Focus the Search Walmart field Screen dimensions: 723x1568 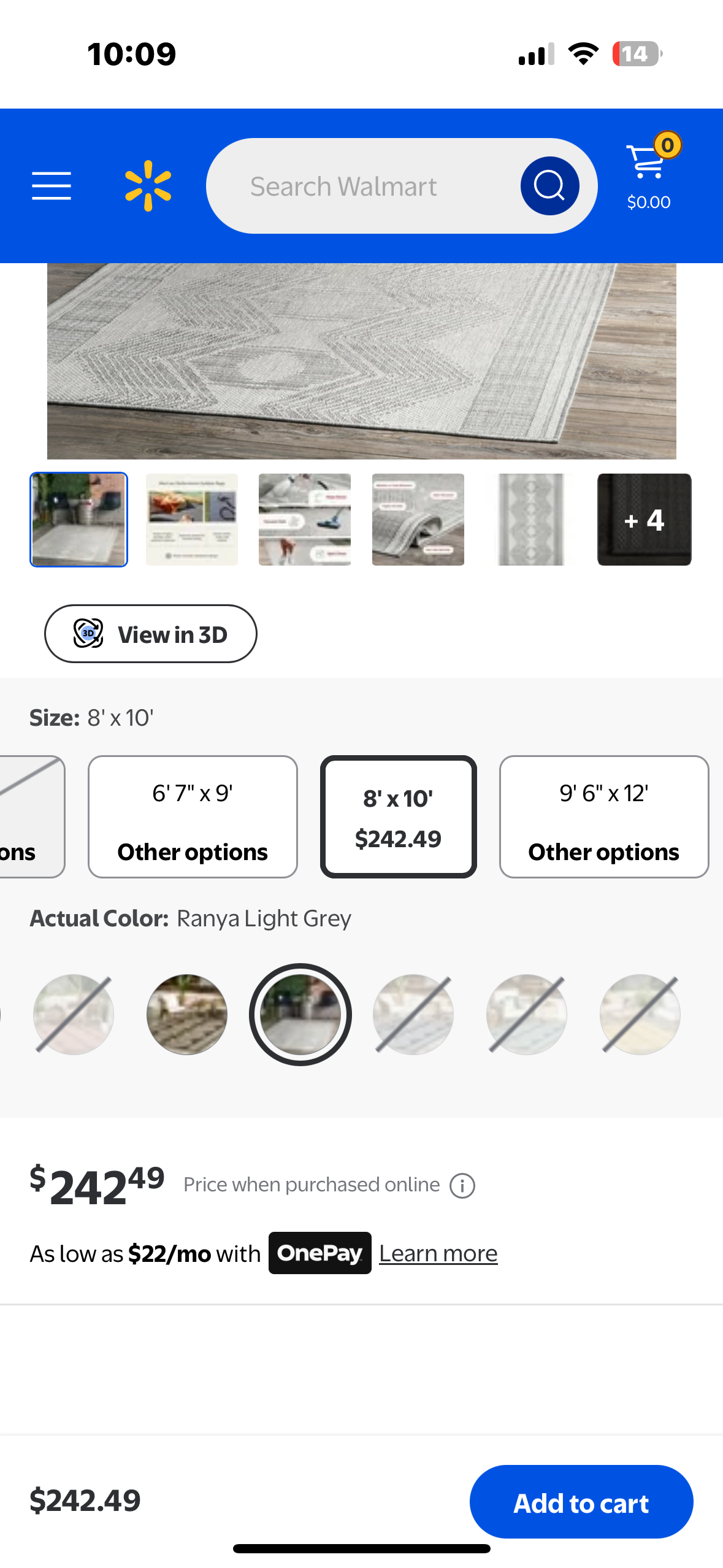(x=362, y=186)
